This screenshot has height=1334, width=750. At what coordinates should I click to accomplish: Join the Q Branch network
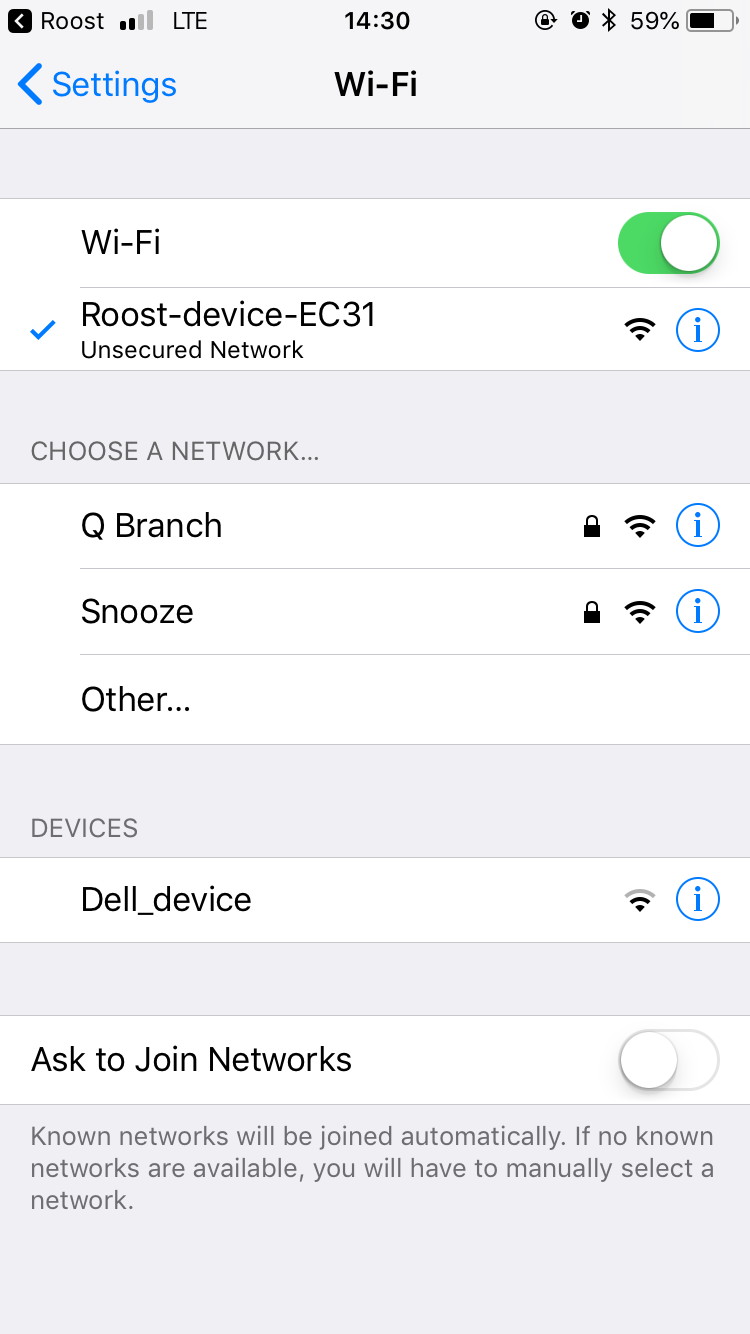[x=375, y=526]
